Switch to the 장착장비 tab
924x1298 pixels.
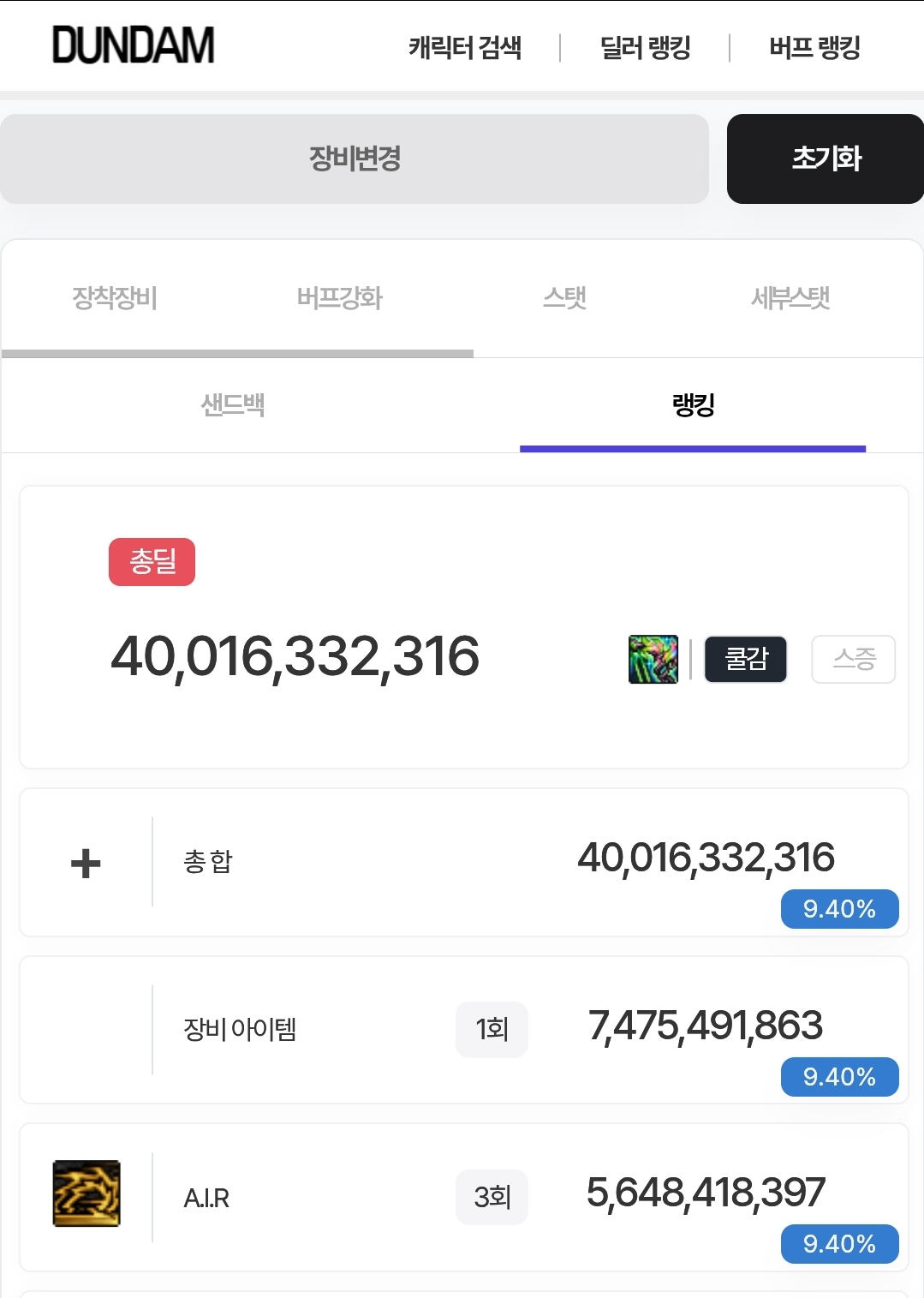(x=115, y=298)
